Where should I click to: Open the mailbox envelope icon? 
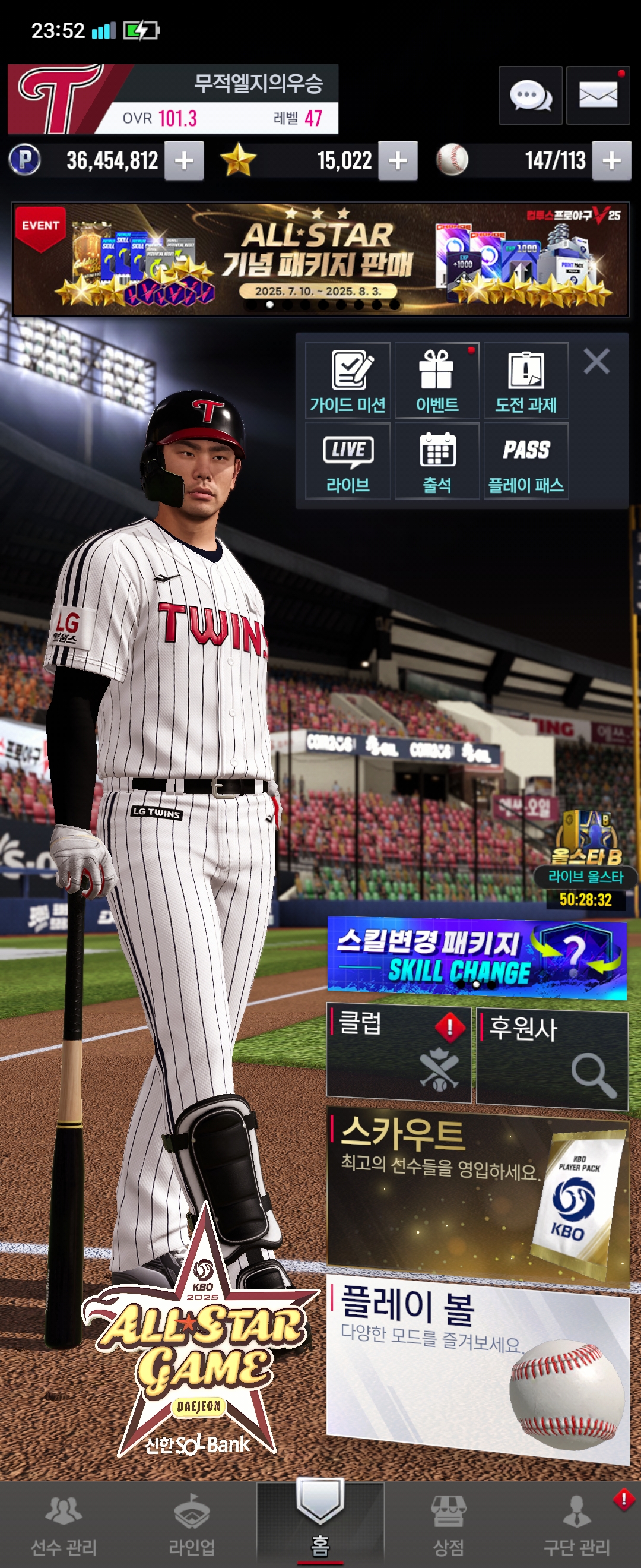[597, 96]
